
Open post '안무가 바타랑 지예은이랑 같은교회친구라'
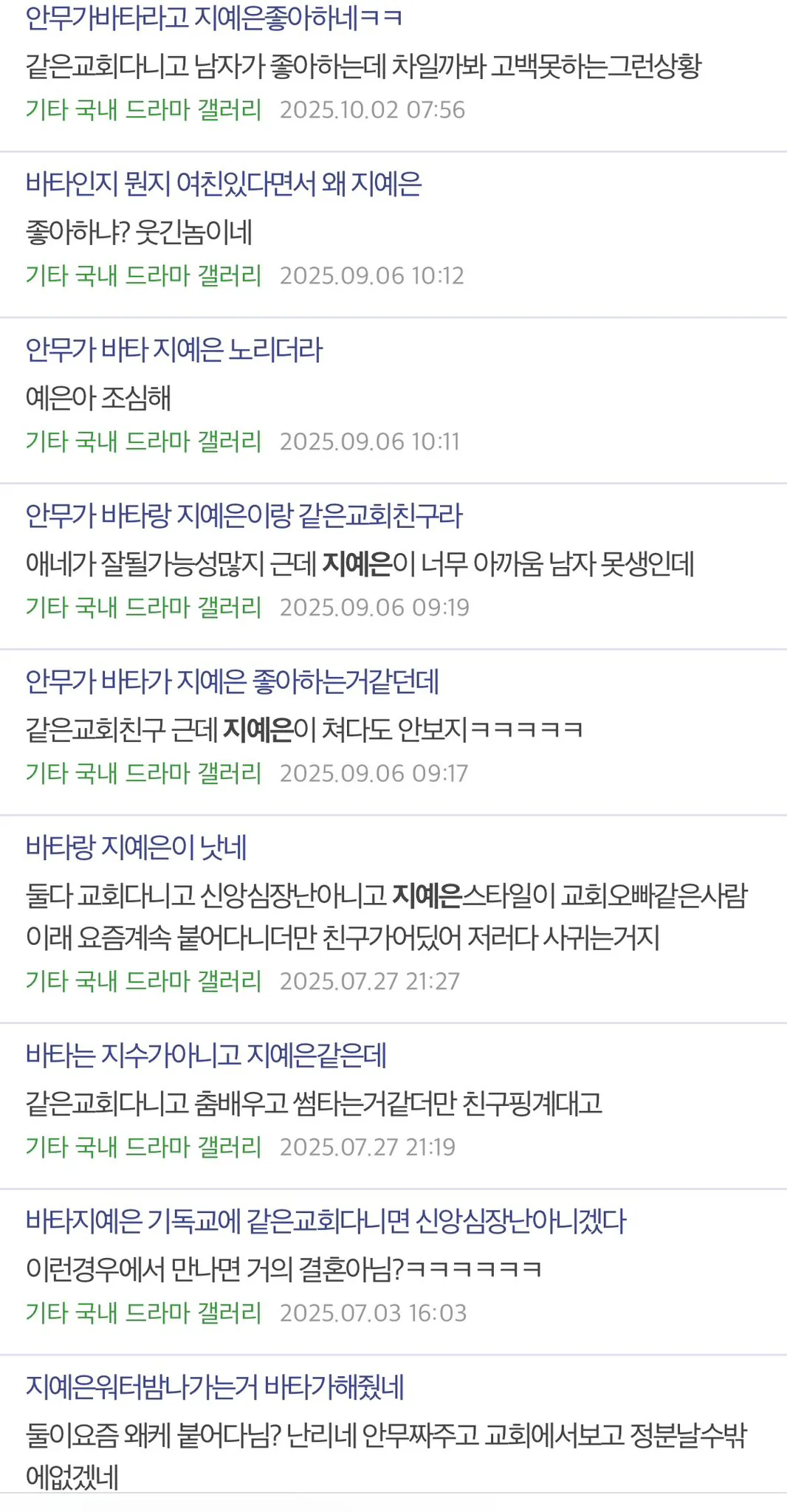[244, 515]
